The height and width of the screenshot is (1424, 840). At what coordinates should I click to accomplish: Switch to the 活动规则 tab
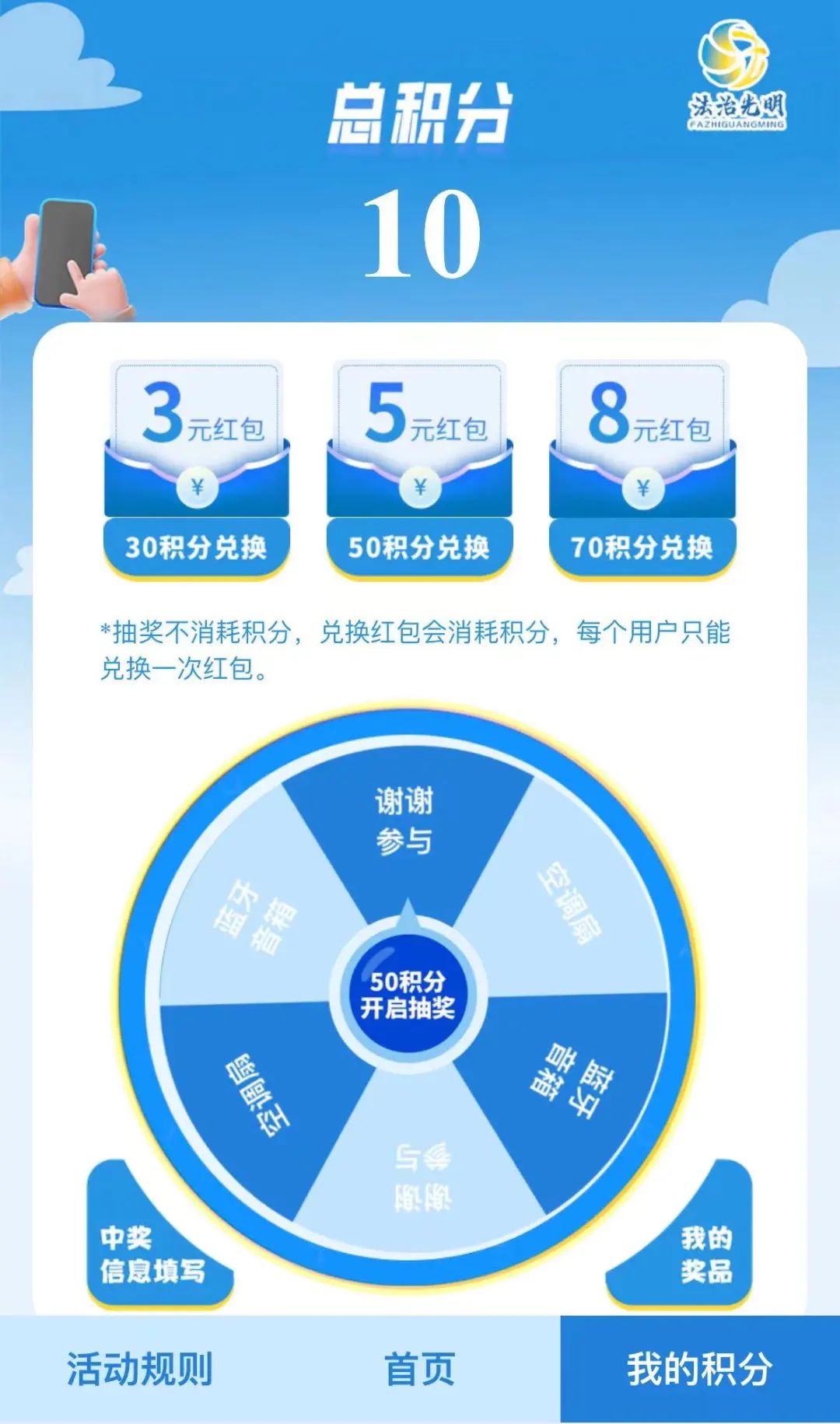pyautogui.click(x=140, y=1370)
